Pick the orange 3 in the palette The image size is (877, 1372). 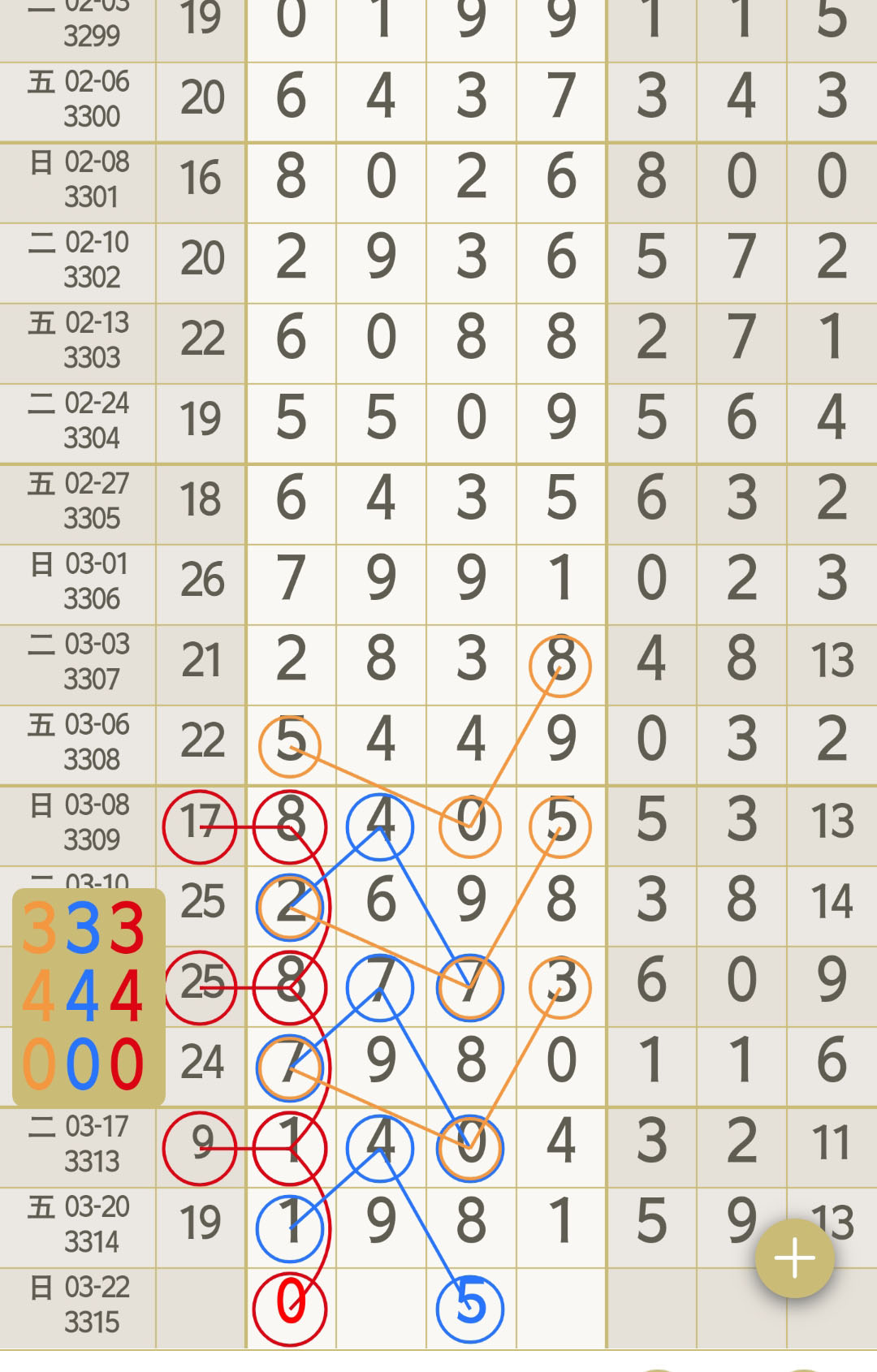(x=39, y=929)
